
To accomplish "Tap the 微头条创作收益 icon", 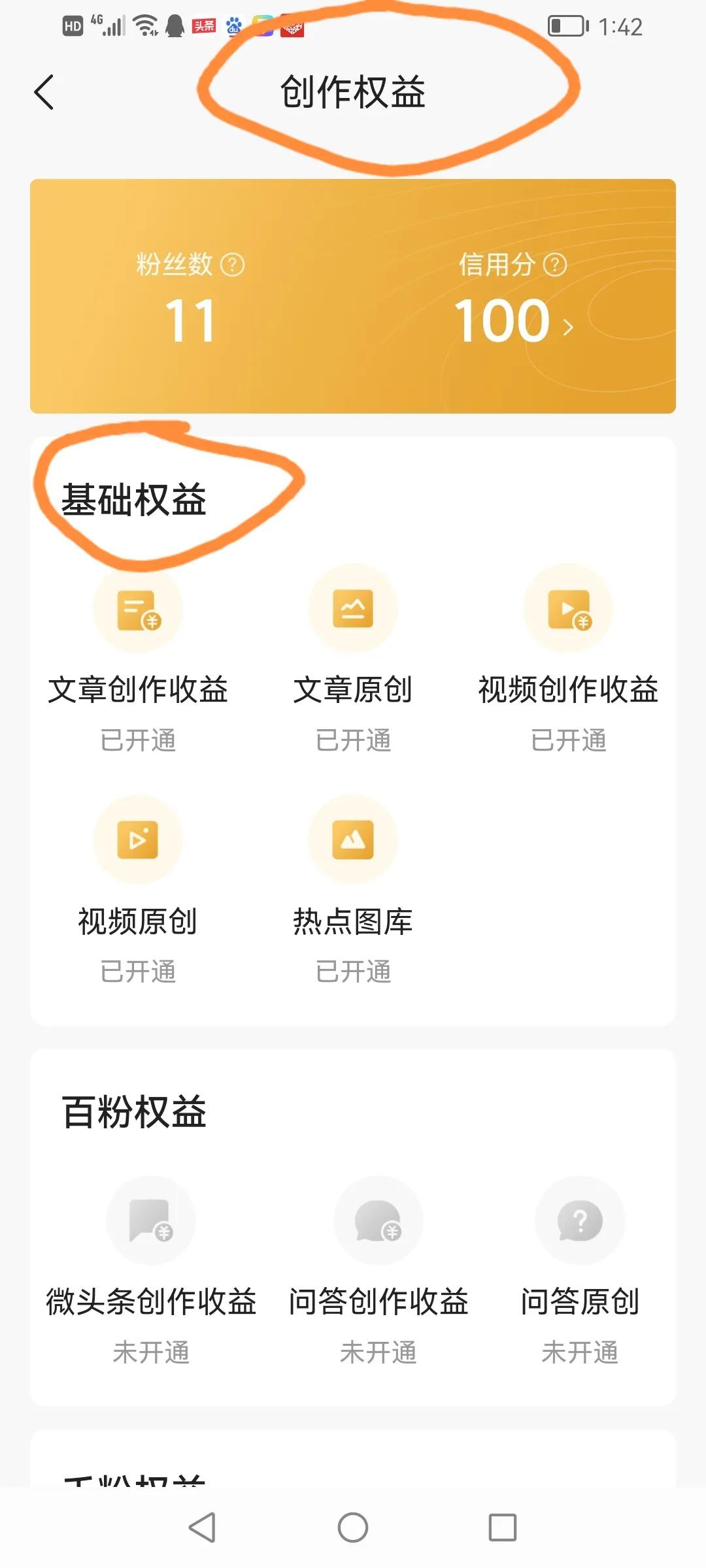I will coord(152,1222).
